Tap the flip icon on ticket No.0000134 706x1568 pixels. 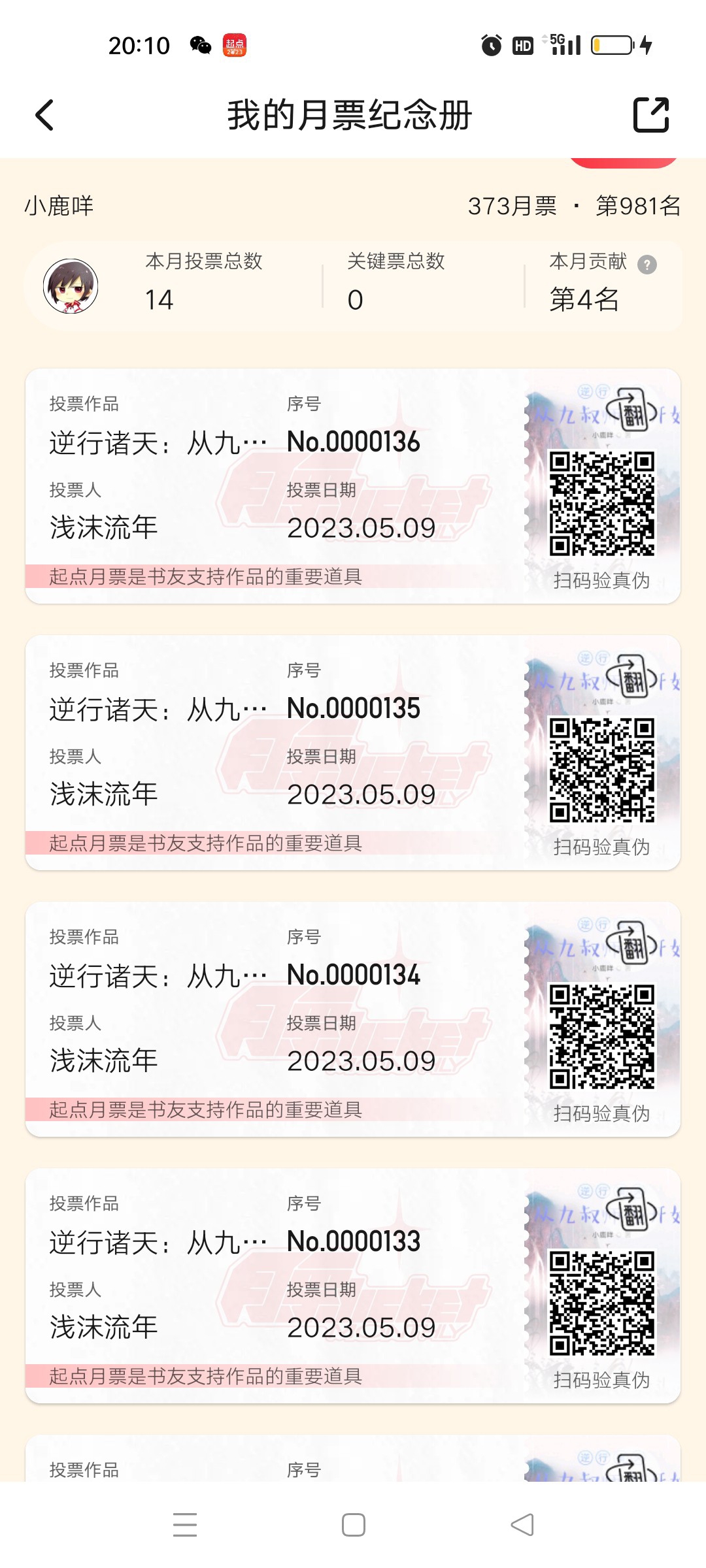tap(629, 943)
